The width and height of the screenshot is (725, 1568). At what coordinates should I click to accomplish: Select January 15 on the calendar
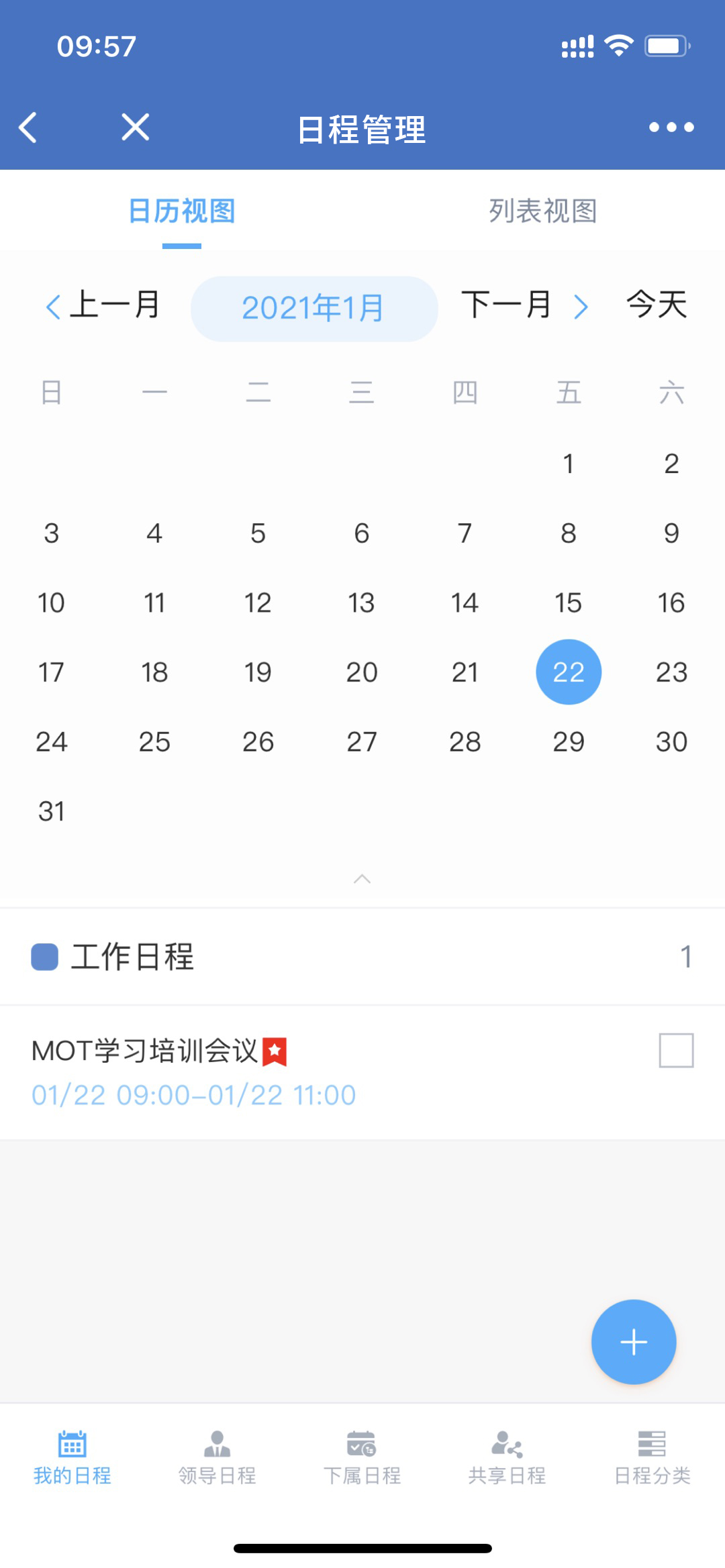tap(568, 603)
